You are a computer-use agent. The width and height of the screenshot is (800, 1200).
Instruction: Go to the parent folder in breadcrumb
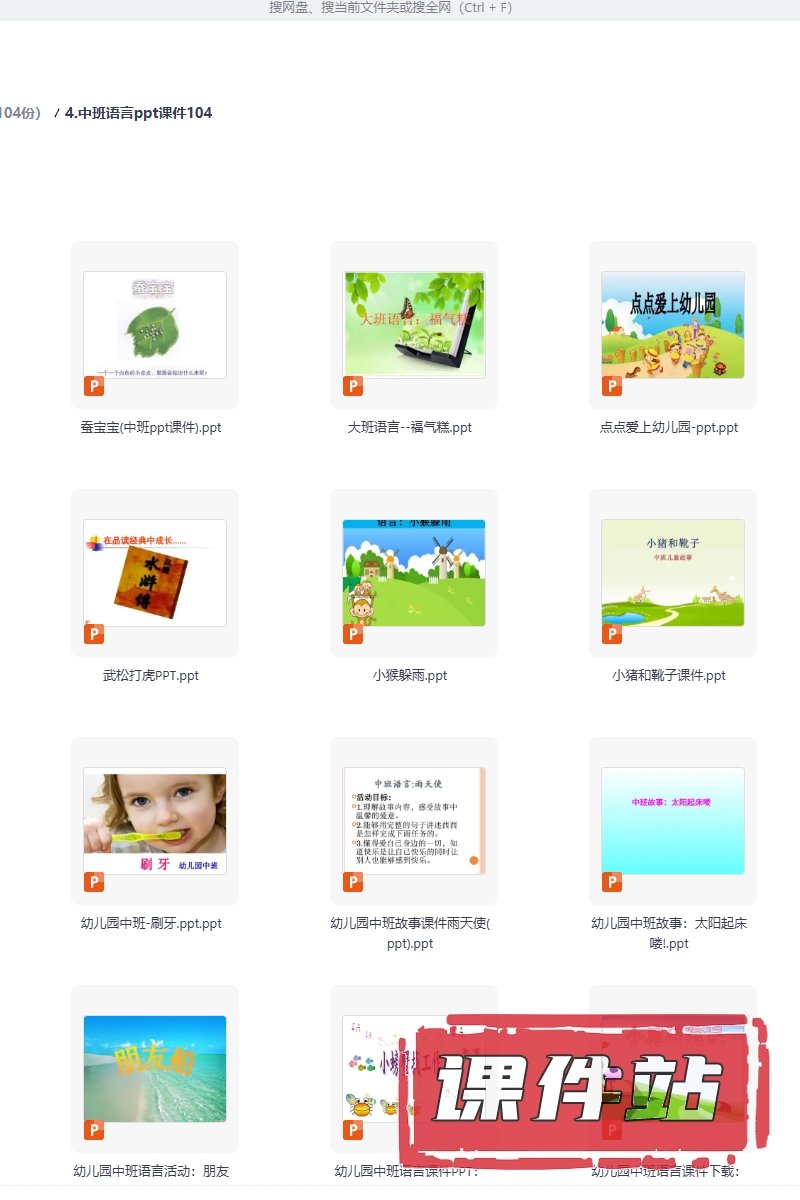pos(20,113)
